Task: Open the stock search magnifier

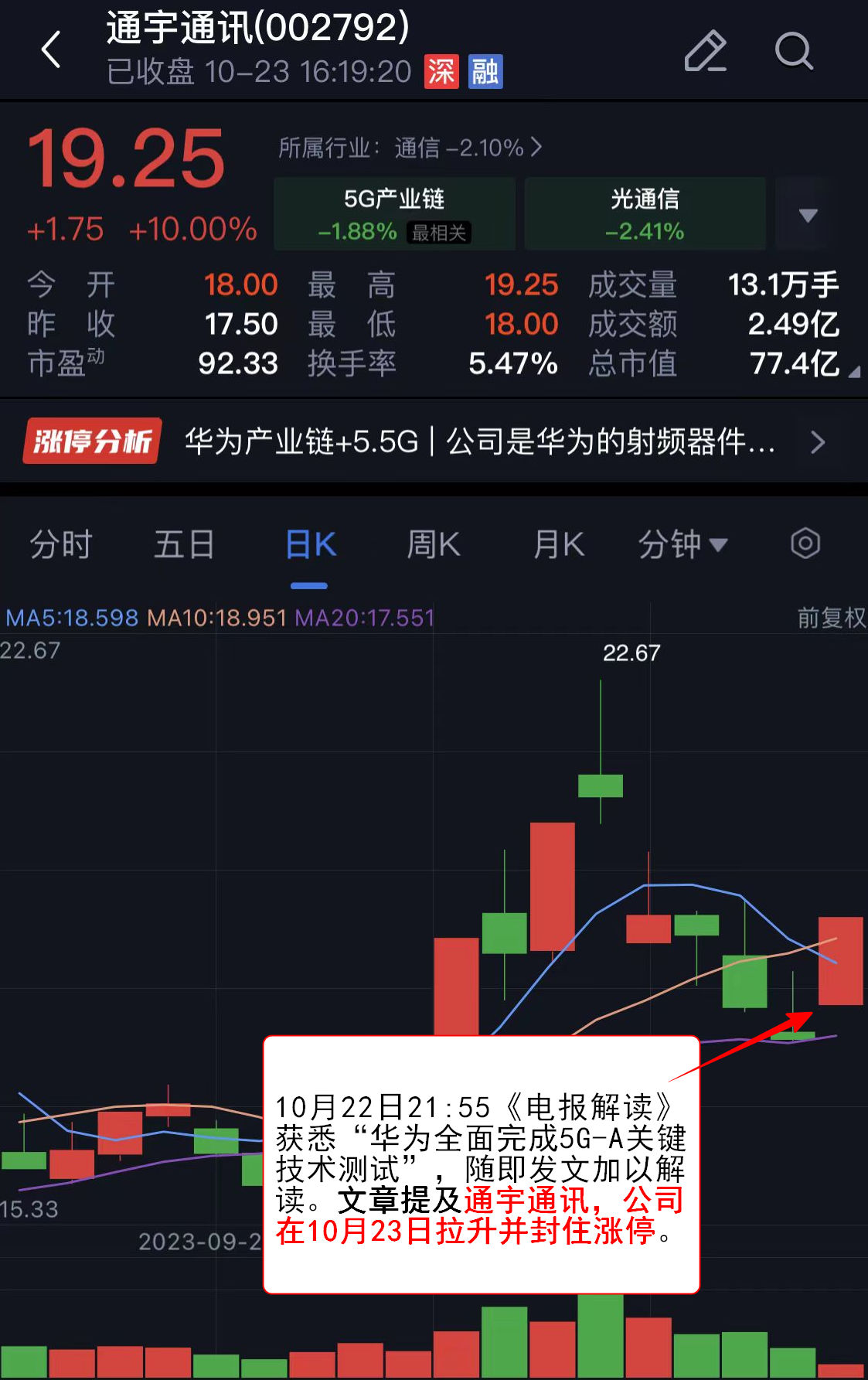Action: click(x=794, y=51)
